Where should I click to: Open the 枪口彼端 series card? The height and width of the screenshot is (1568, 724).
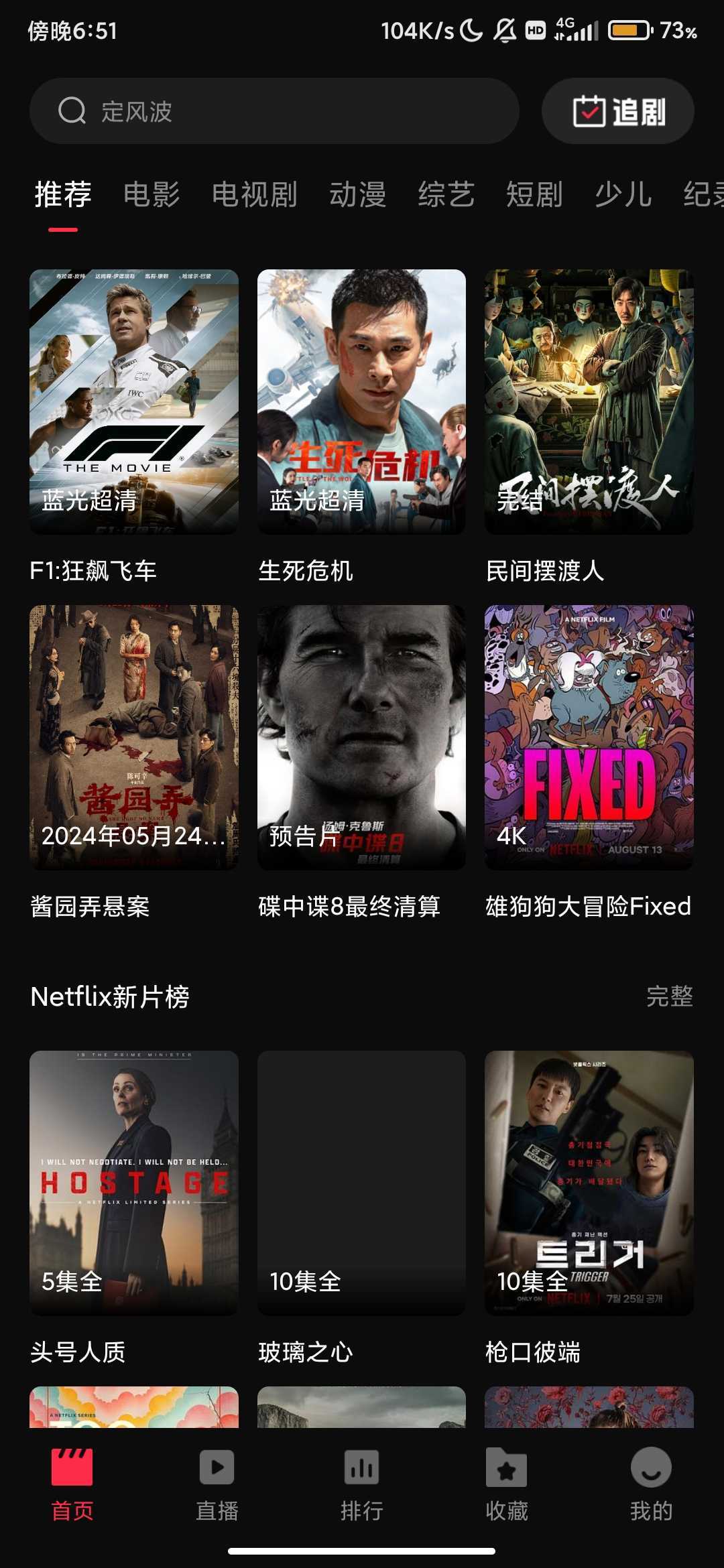pyautogui.click(x=589, y=1183)
